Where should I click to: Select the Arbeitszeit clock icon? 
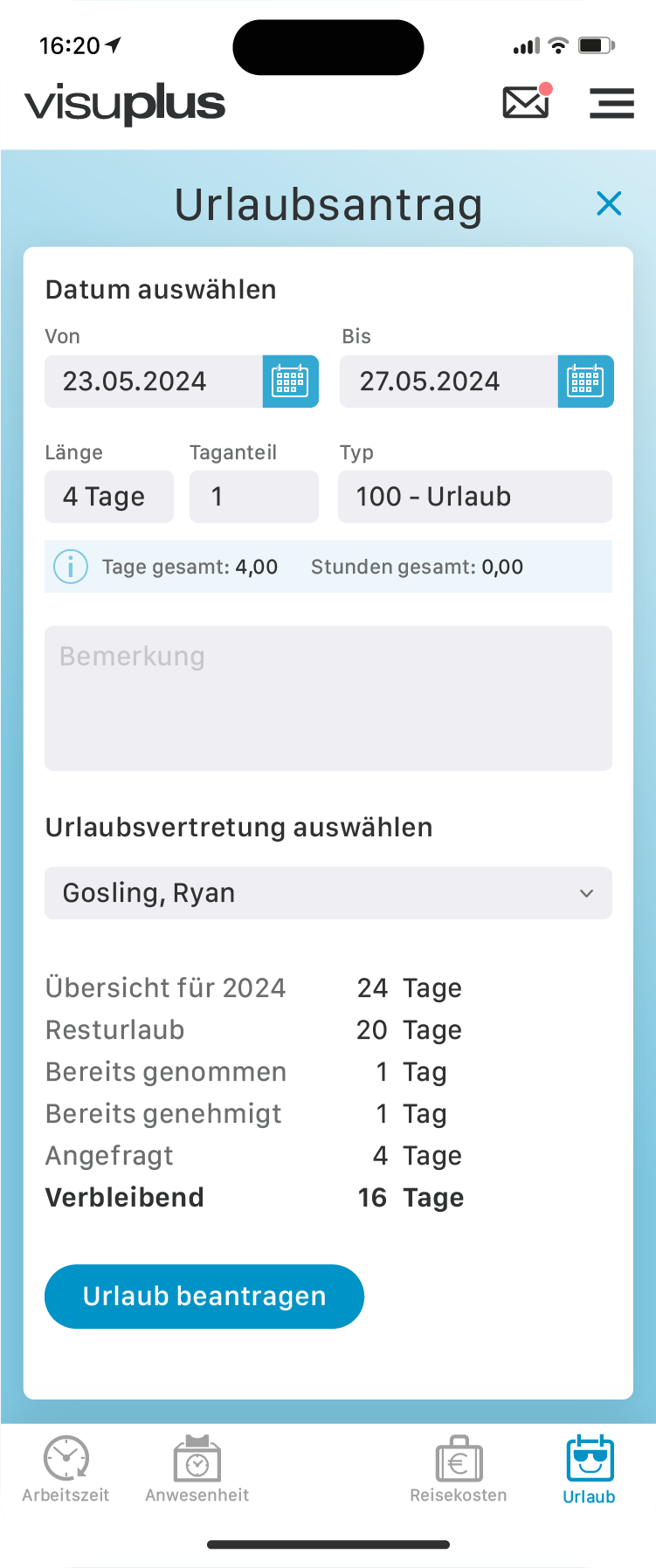point(66,1457)
